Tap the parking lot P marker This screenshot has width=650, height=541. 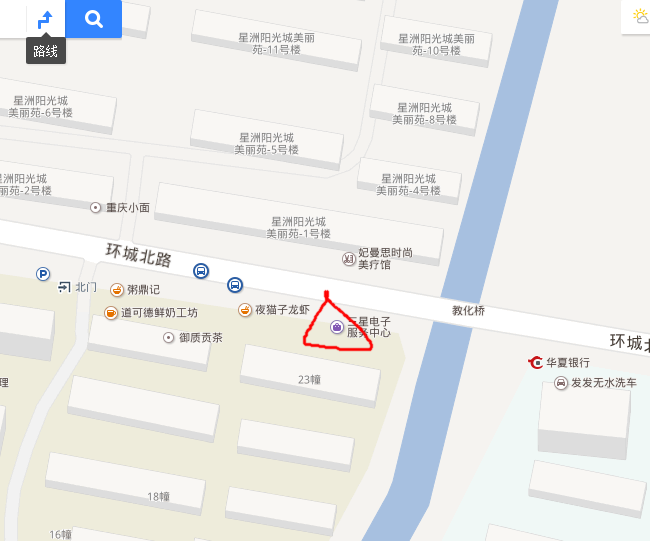tap(43, 274)
